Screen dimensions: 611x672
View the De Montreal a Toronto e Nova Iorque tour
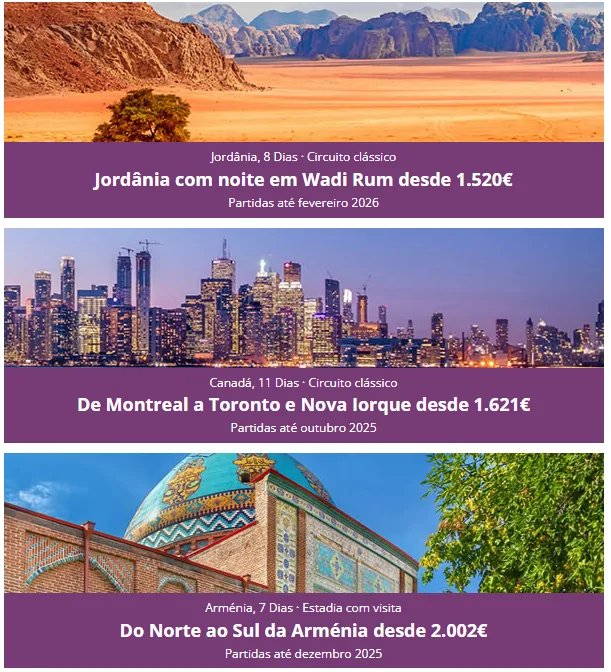303,405
